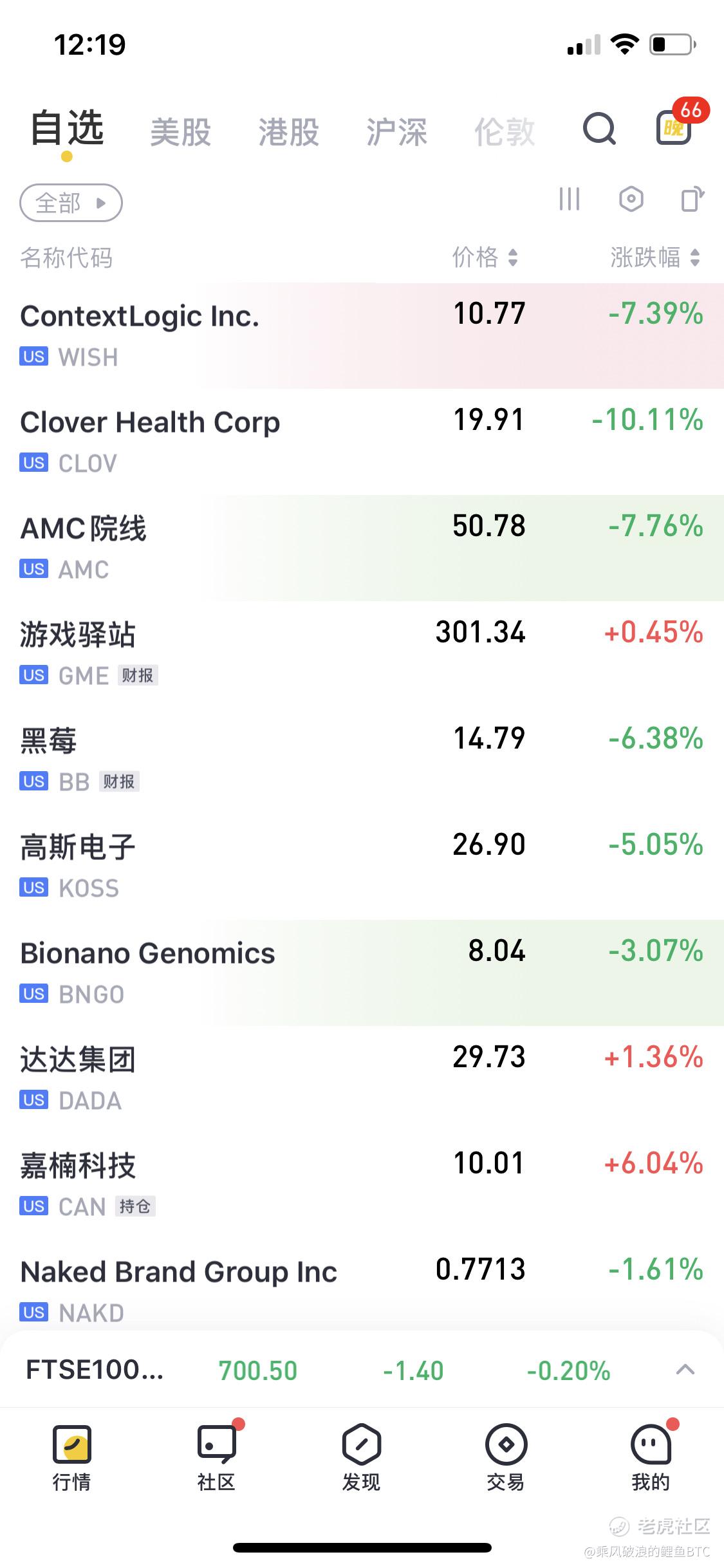Screen dimensions: 724x1568
Task: Switch to the 美股 tab
Action: [x=180, y=132]
